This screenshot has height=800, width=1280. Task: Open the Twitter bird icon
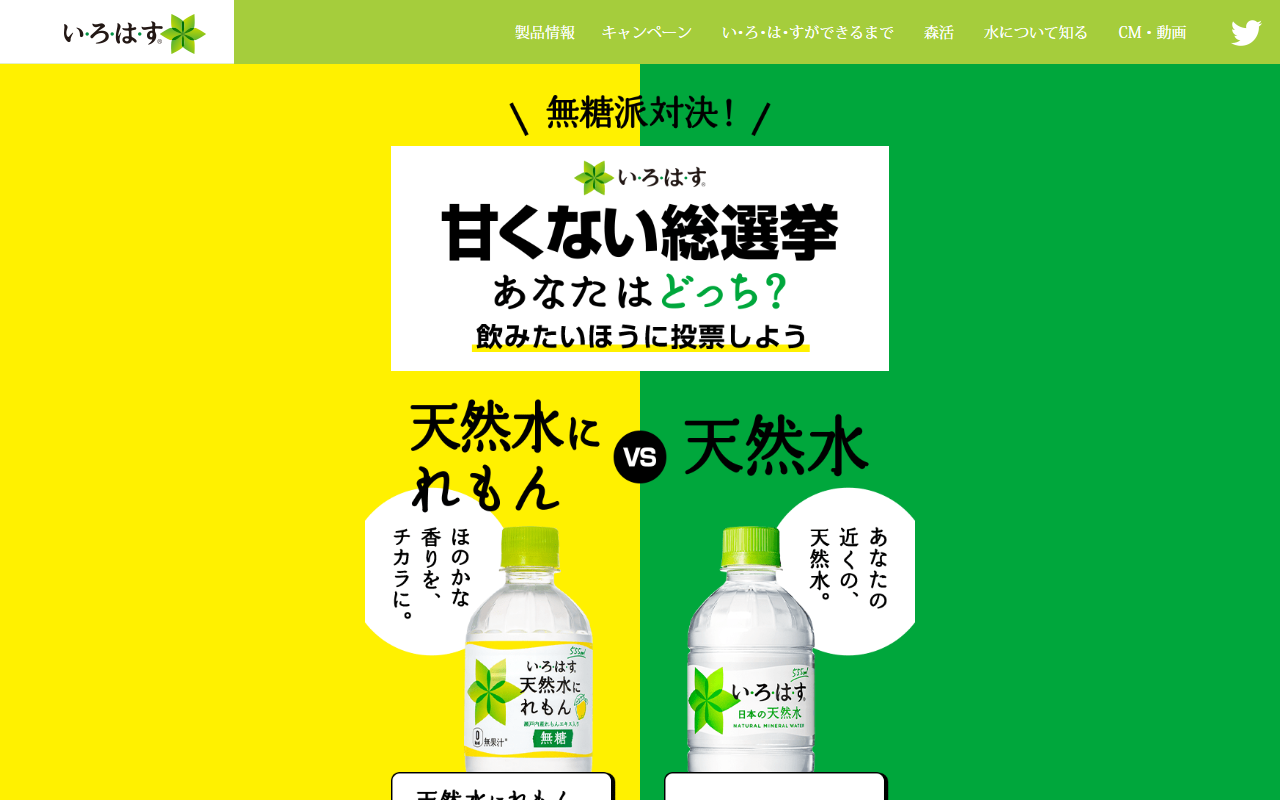(x=1245, y=33)
